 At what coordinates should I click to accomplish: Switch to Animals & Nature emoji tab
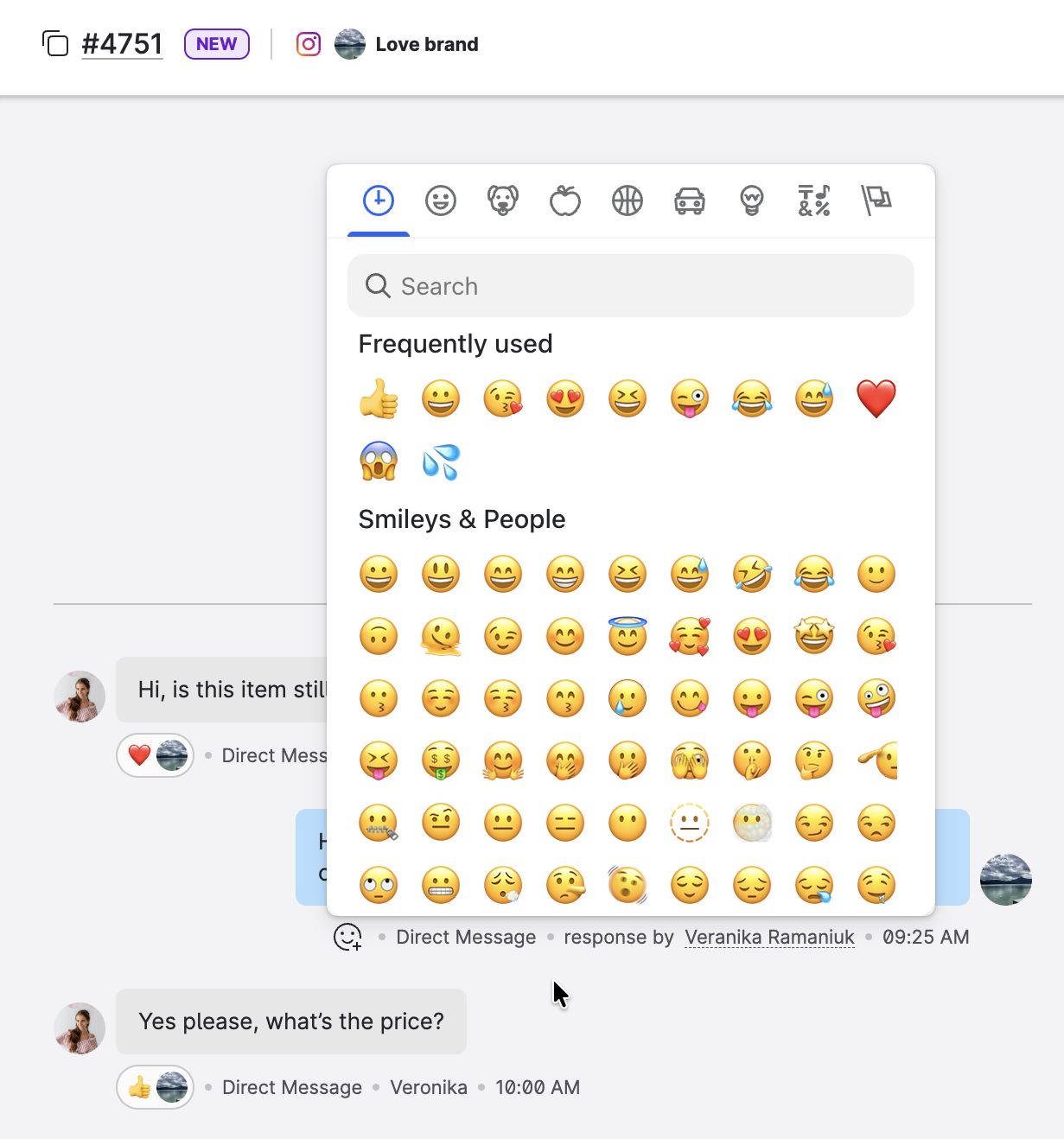[x=503, y=200]
